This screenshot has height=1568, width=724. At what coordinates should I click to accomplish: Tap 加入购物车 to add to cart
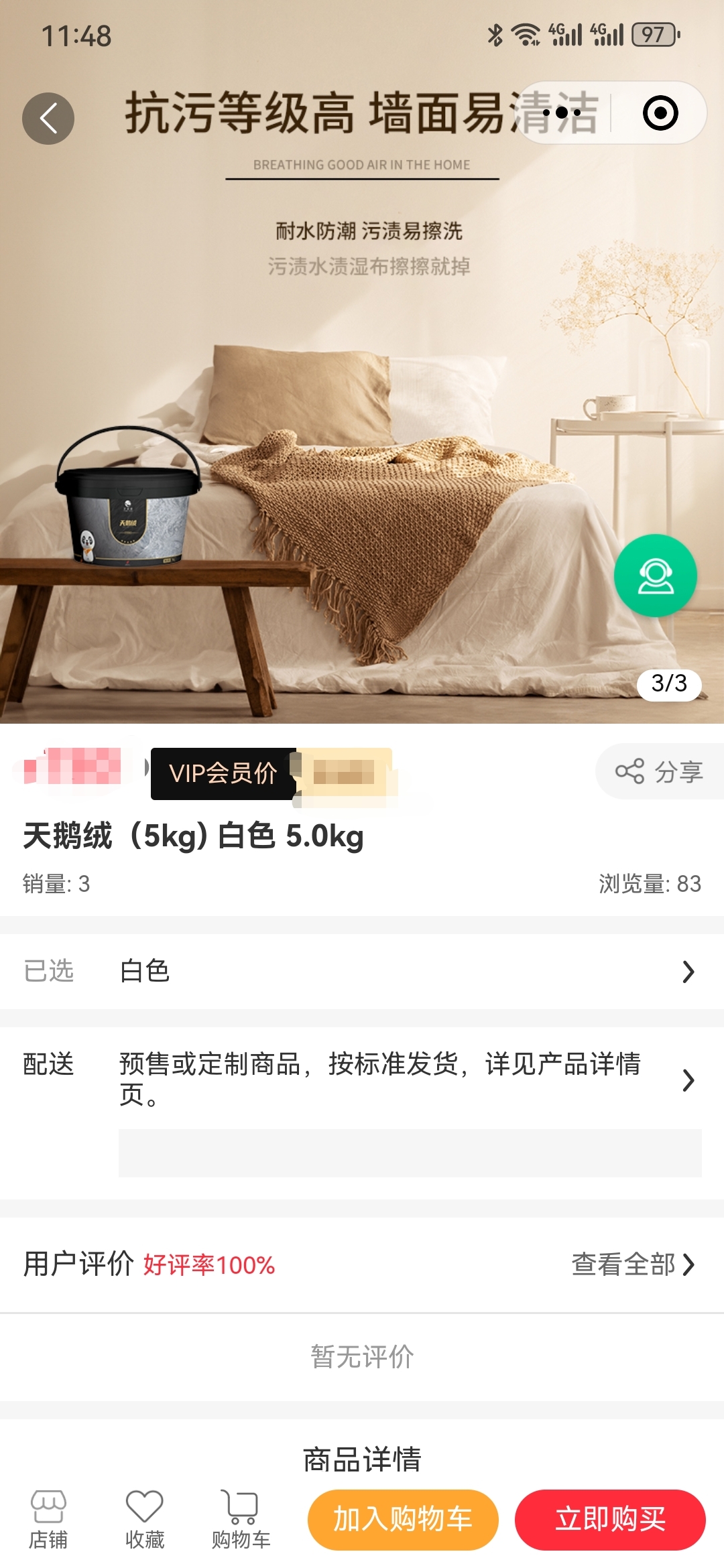click(403, 1520)
